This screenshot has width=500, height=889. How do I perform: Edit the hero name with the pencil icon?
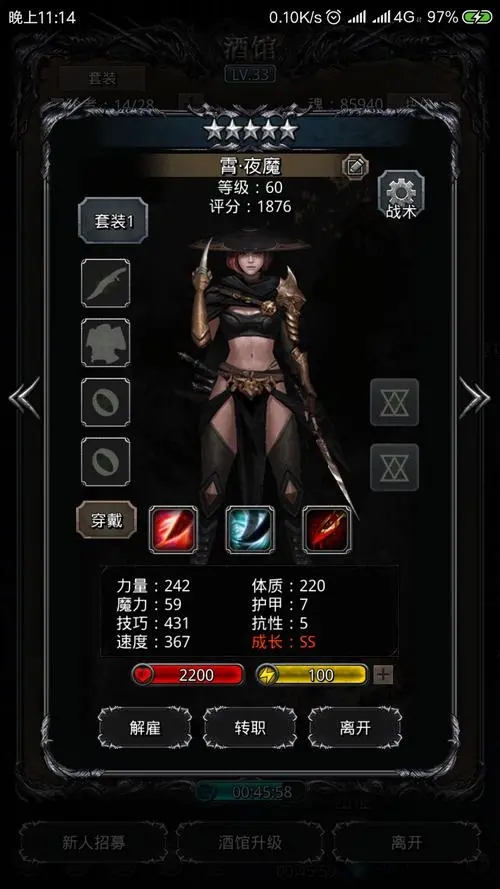click(355, 167)
